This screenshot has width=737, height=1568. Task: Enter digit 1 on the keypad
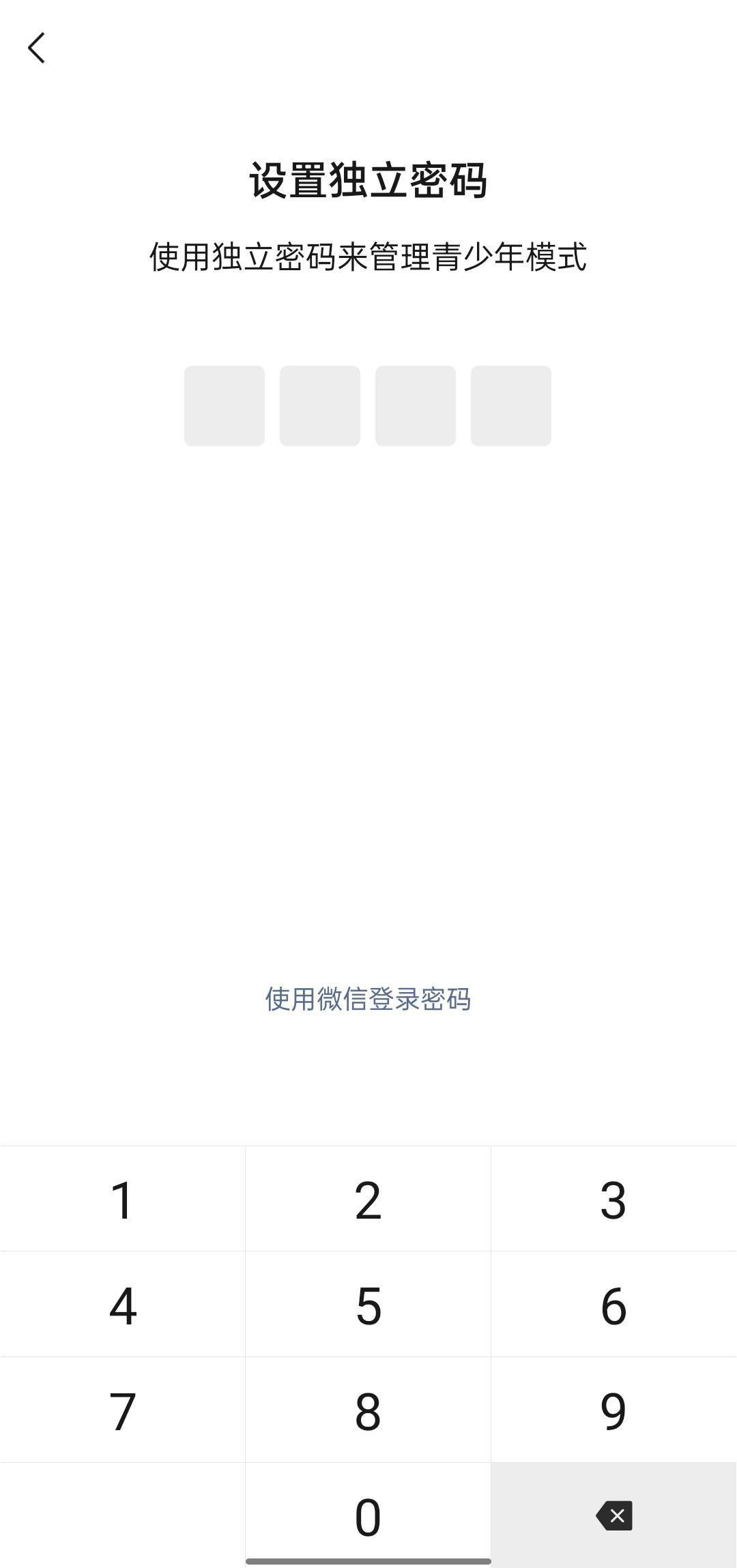[x=123, y=1200]
